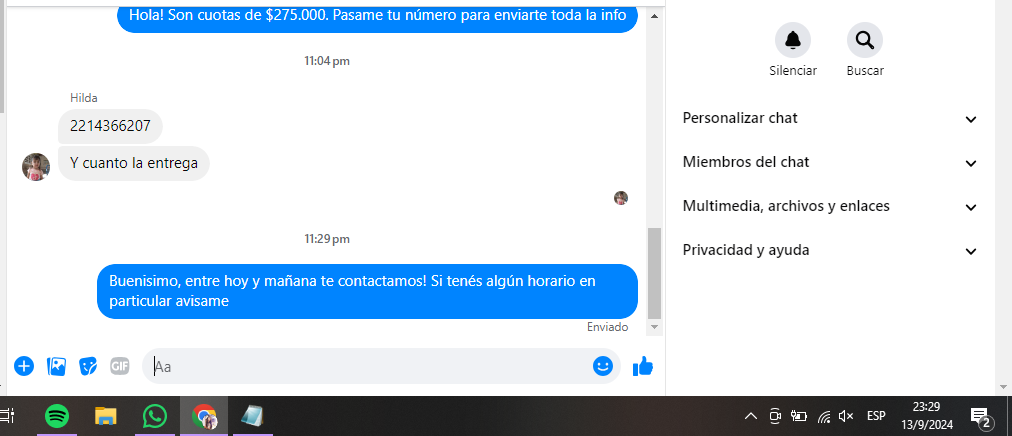
Task: Open the Windows notification center
Action: (x=980, y=416)
